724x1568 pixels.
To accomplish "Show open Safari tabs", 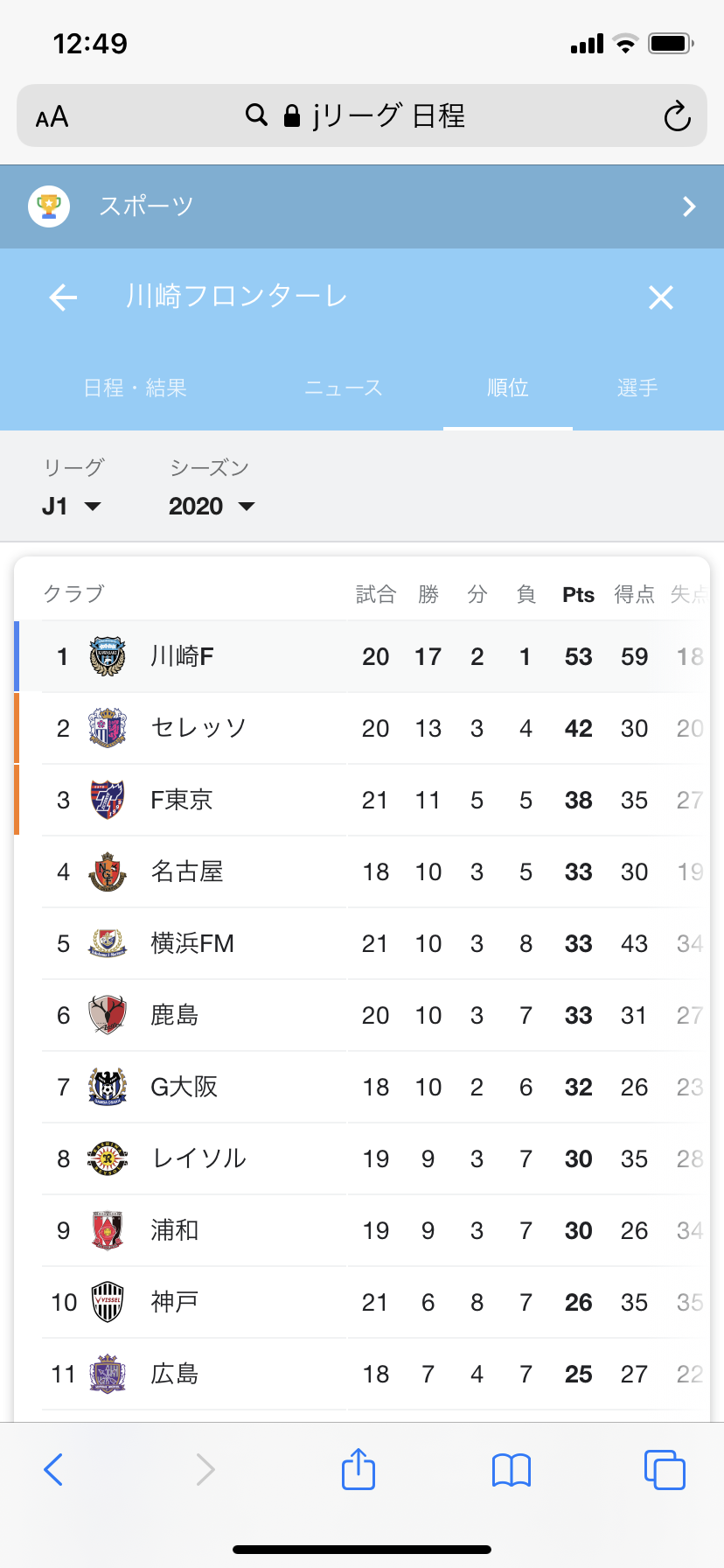I will (665, 1469).
